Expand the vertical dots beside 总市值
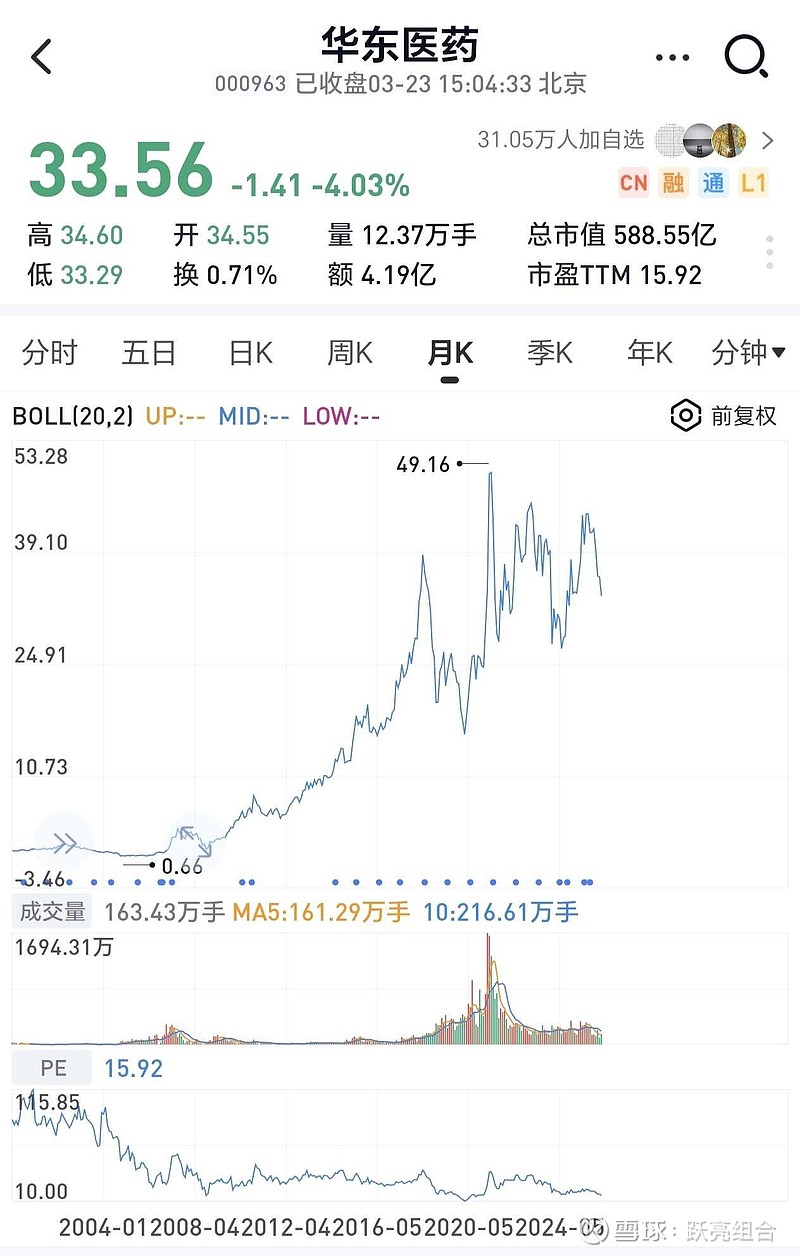Image resolution: width=800 pixels, height=1256 pixels. (x=769, y=254)
